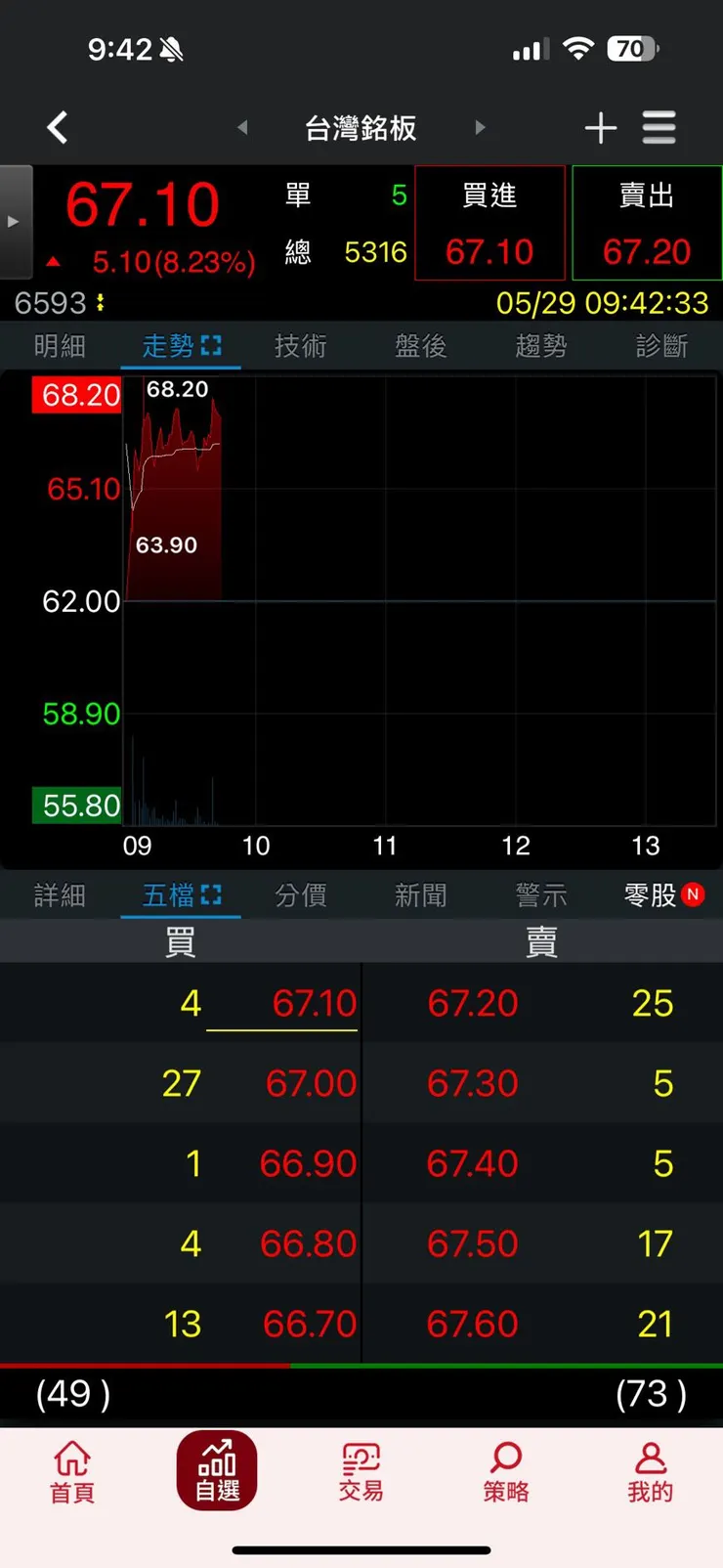Select the 技術 technical tab
This screenshot has width=723, height=1568.
click(x=300, y=346)
